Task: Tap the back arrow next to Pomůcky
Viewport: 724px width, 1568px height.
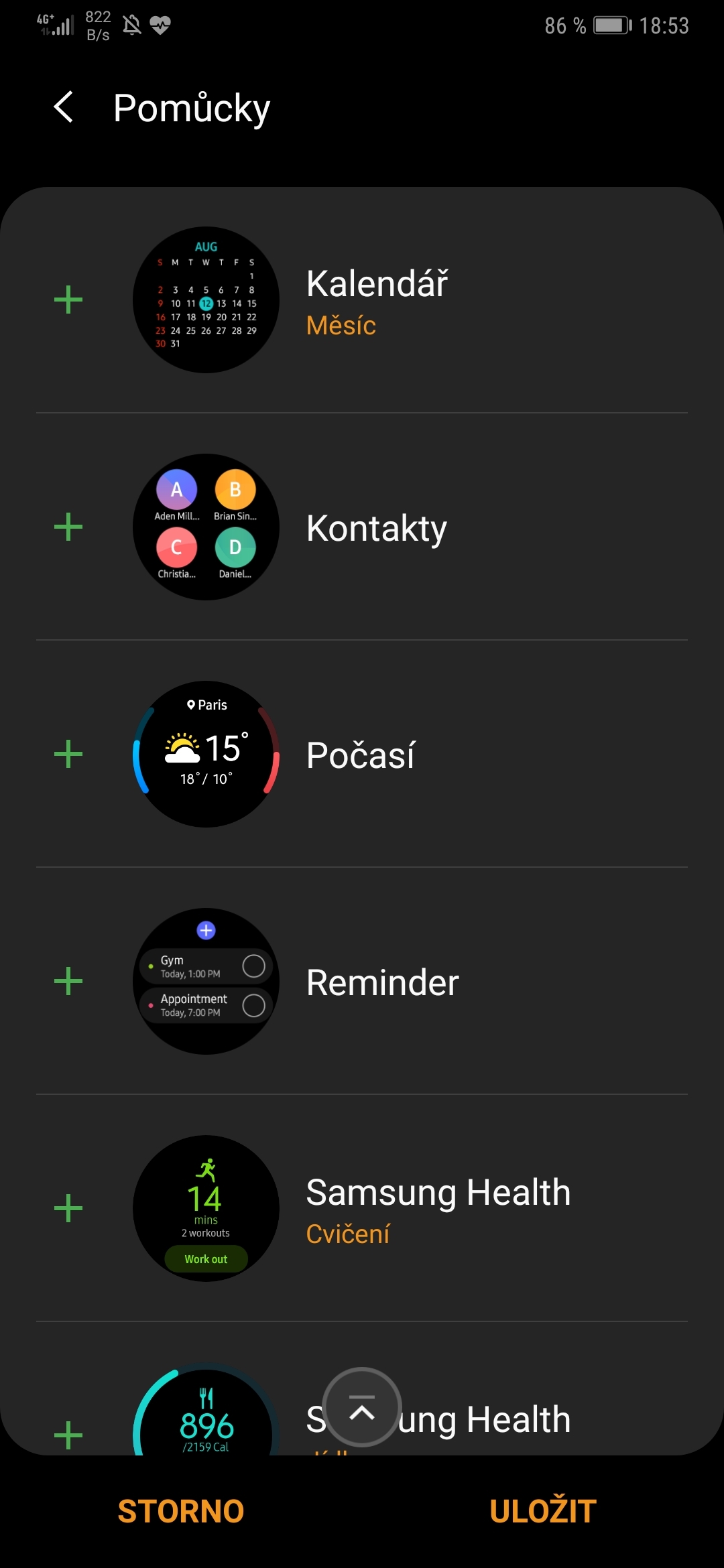Action: [65, 108]
